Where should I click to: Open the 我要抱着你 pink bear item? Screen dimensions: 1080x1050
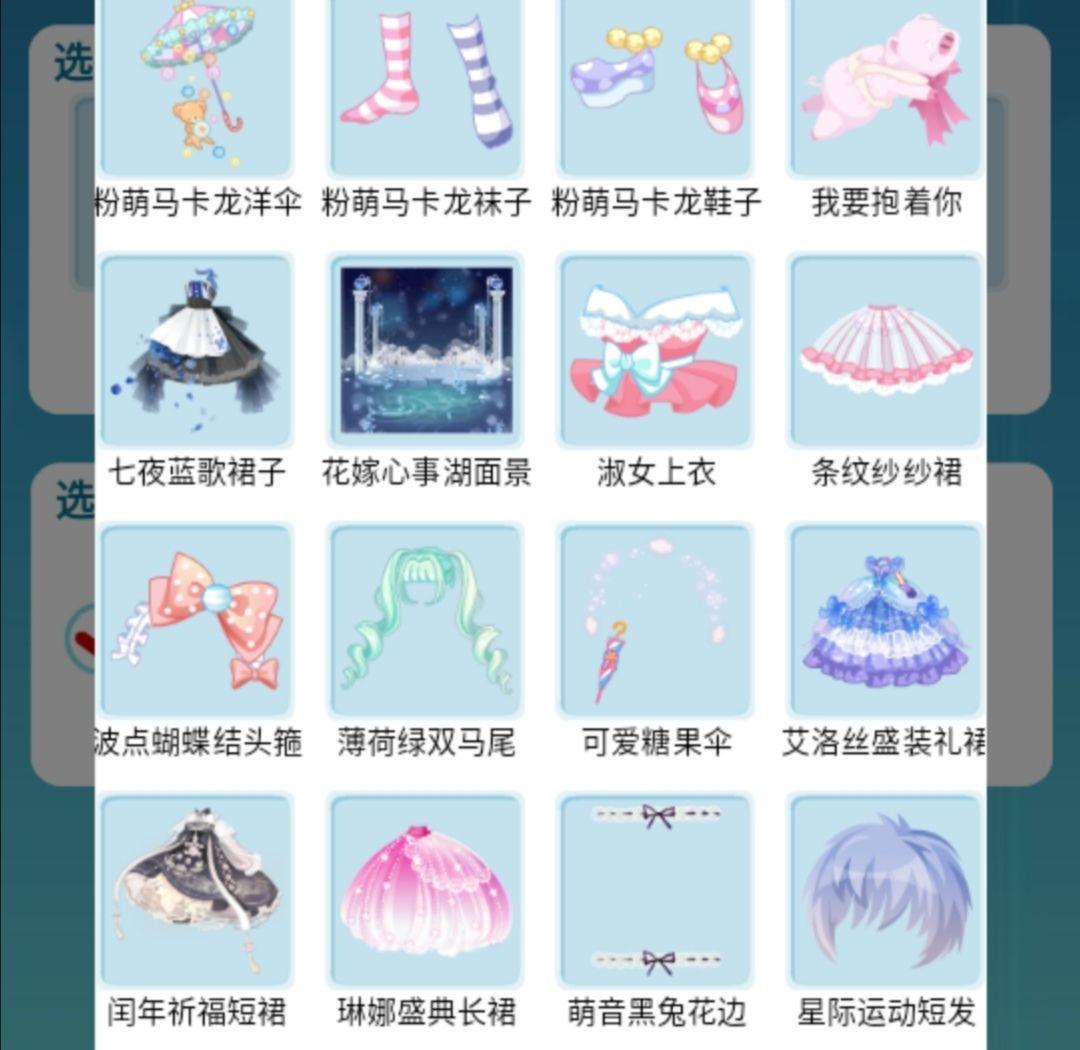point(886,85)
